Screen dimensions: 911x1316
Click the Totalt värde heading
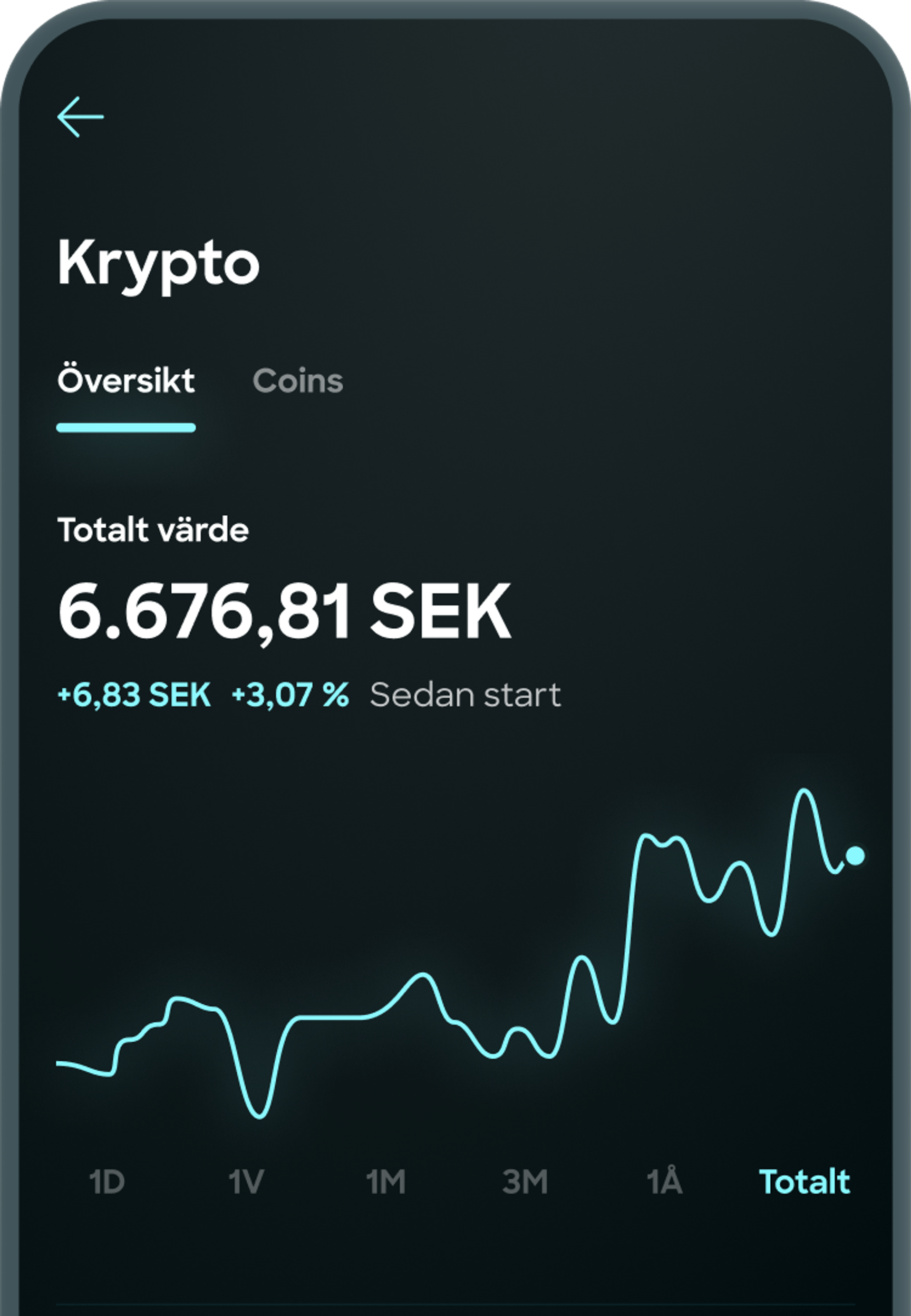pos(154,531)
